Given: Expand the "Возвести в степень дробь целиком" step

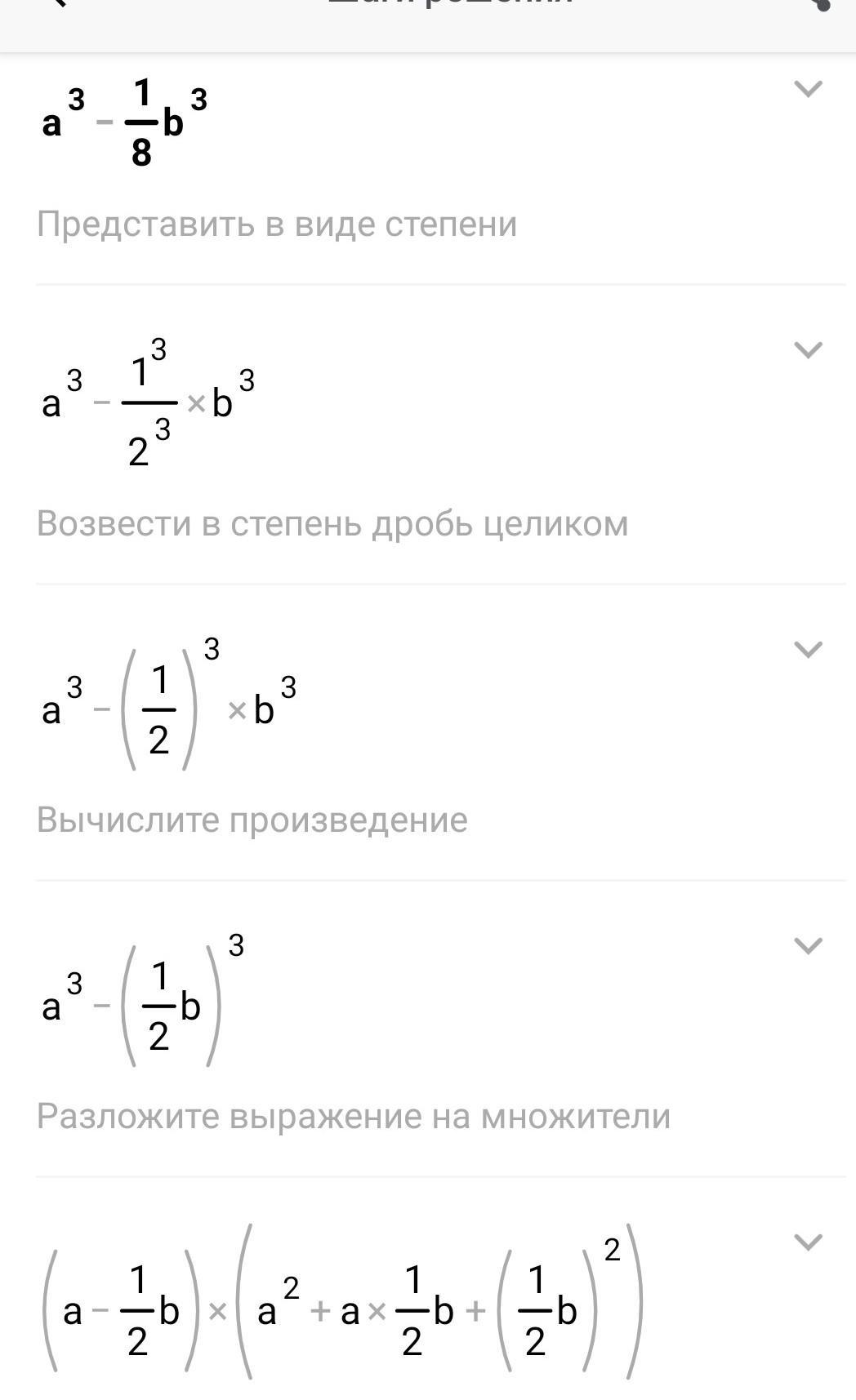Looking at the screenshot, I should coord(808,349).
